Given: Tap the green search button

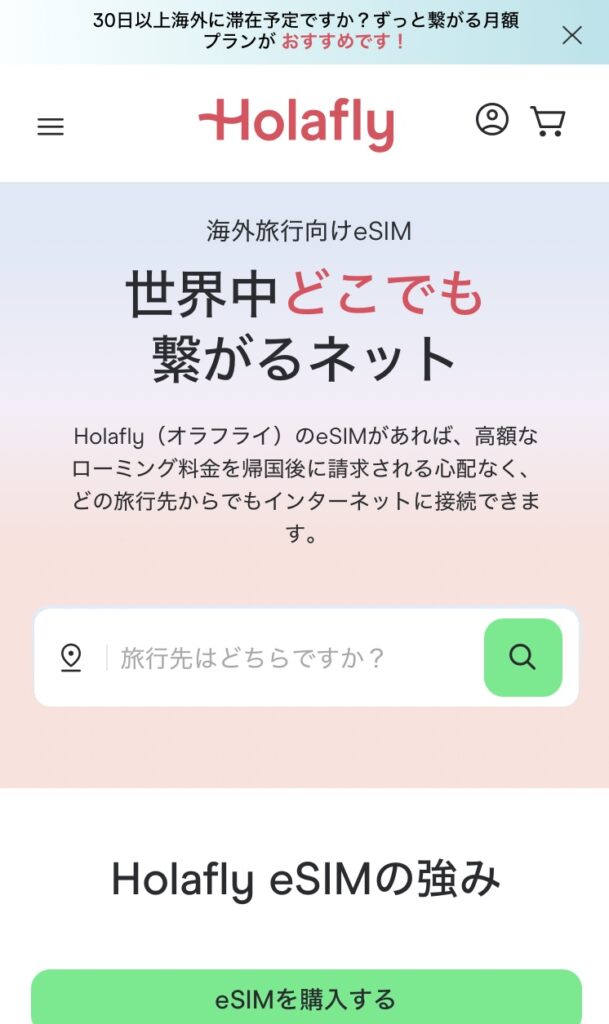Looking at the screenshot, I should tap(523, 657).
